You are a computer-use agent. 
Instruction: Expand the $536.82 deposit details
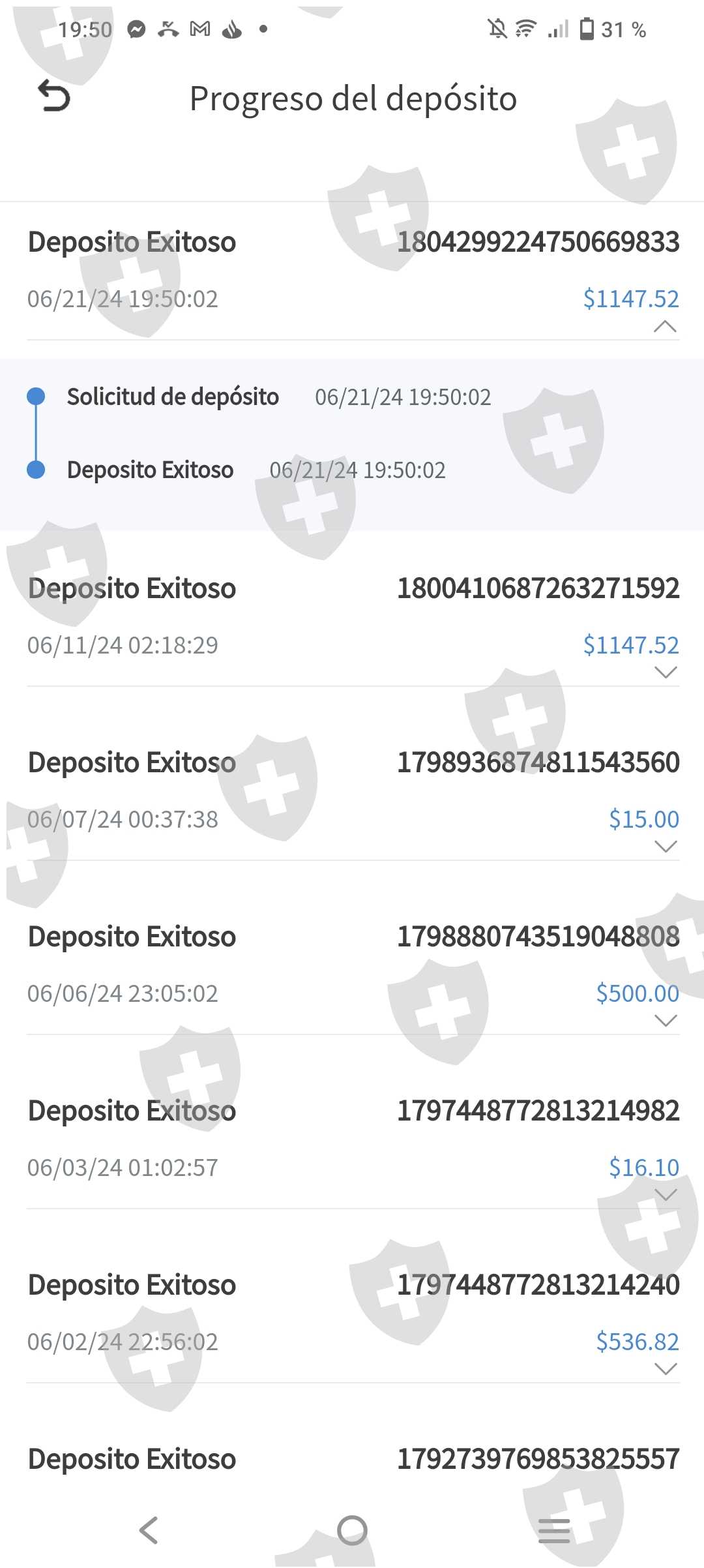click(x=664, y=1369)
